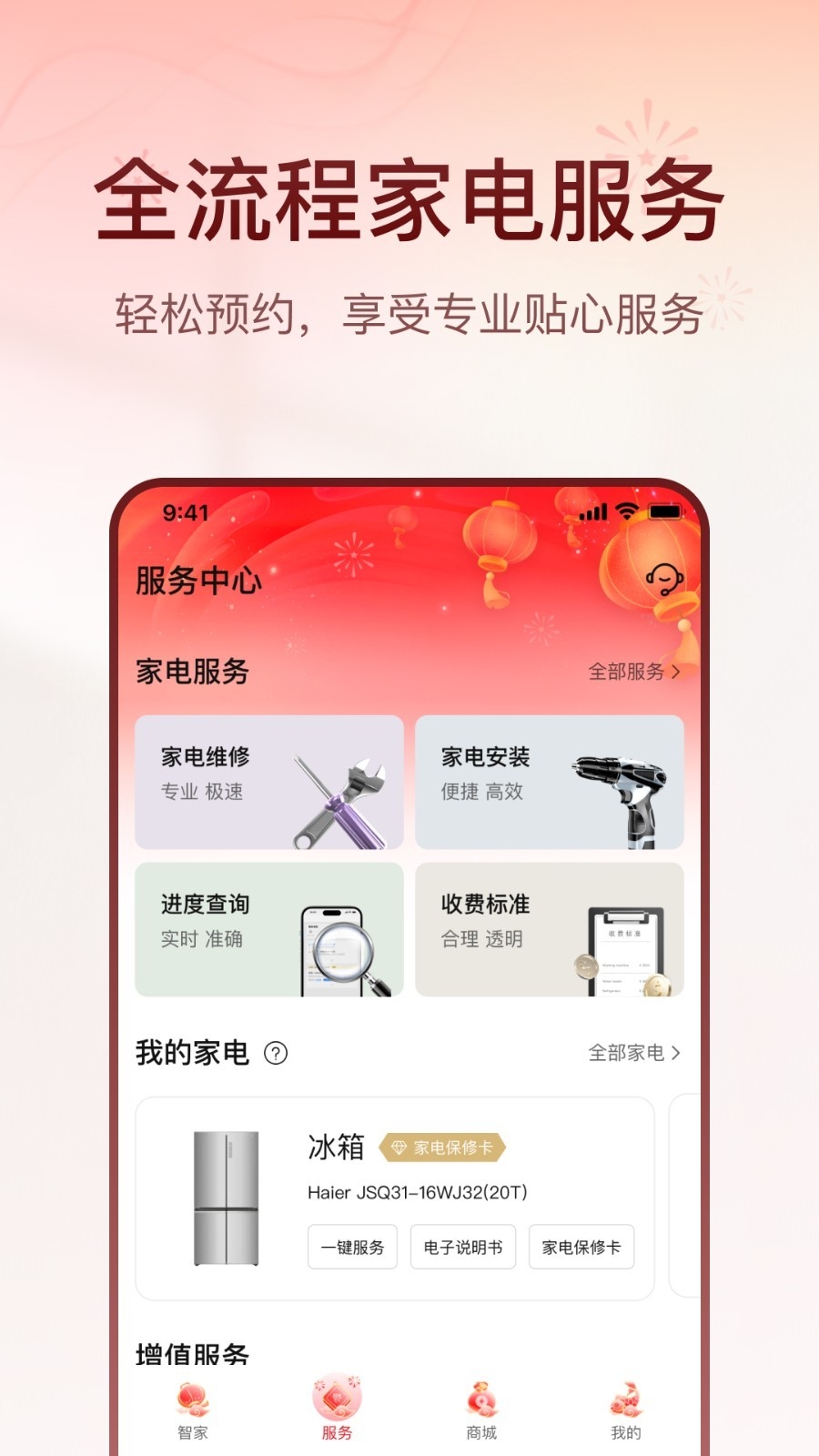Viewport: 819px width, 1456px height.
Task: Open the 家电安装 drill installation card
Action: click(550, 783)
